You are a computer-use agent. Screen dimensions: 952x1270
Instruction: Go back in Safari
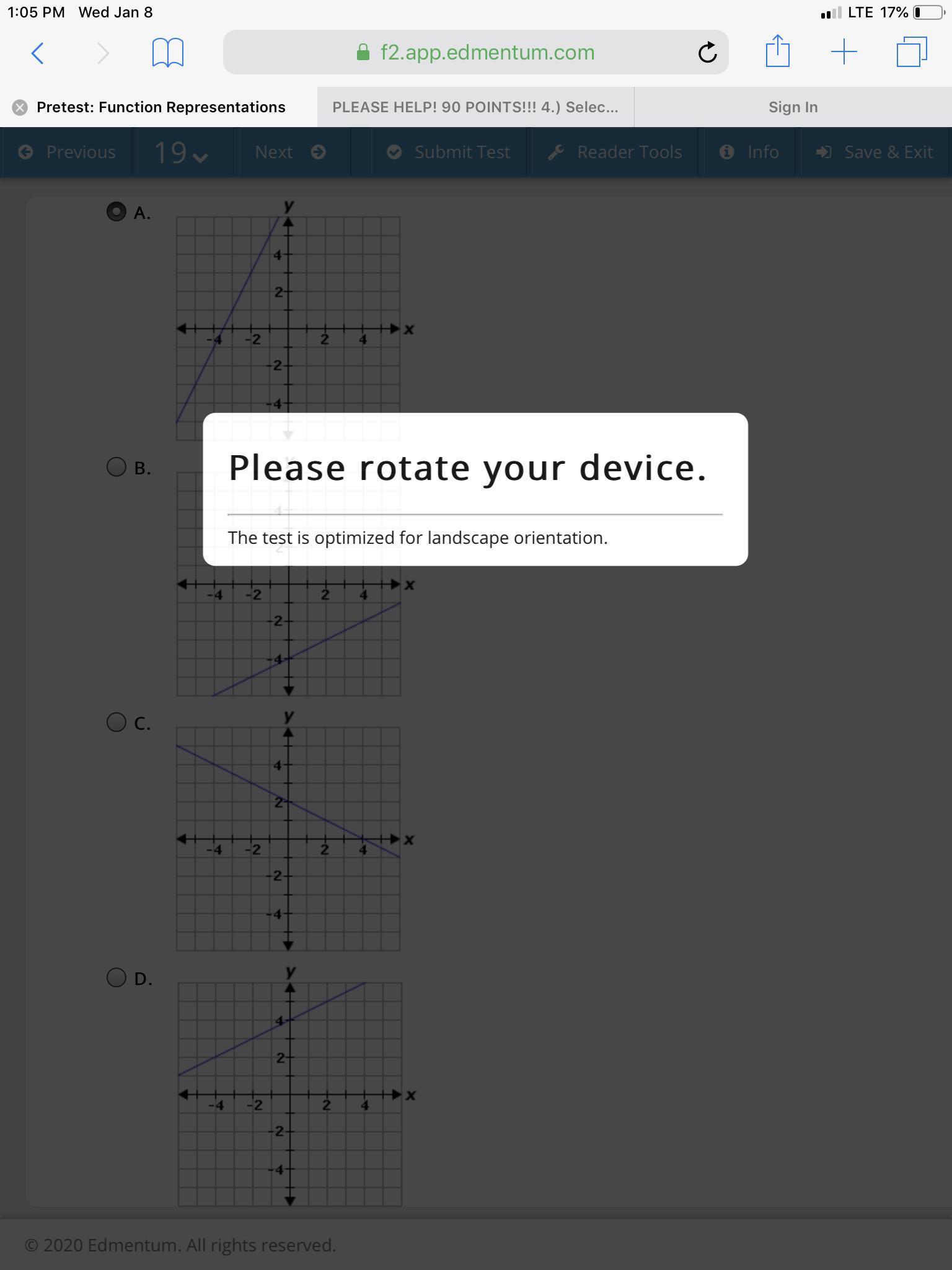[37, 53]
